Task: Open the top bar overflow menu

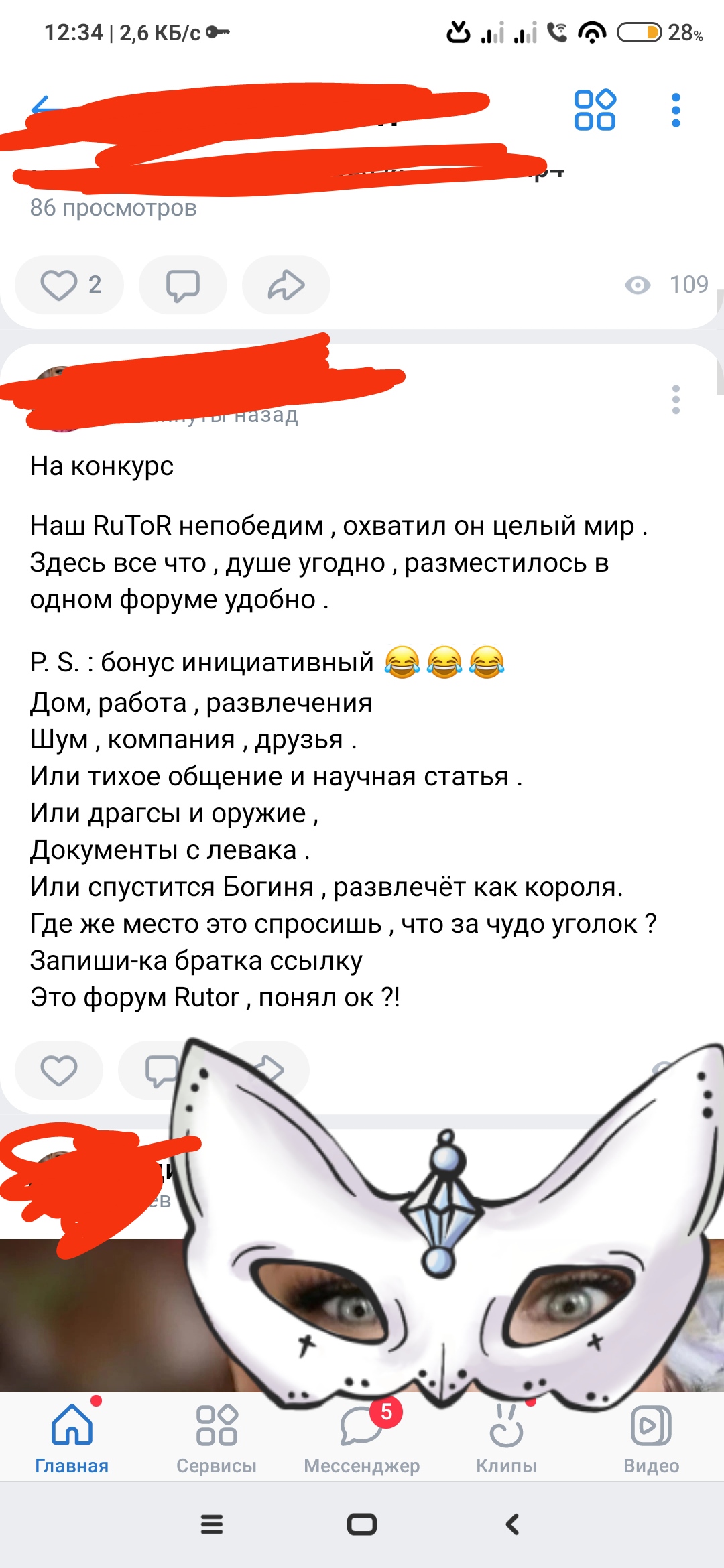Action: click(676, 110)
